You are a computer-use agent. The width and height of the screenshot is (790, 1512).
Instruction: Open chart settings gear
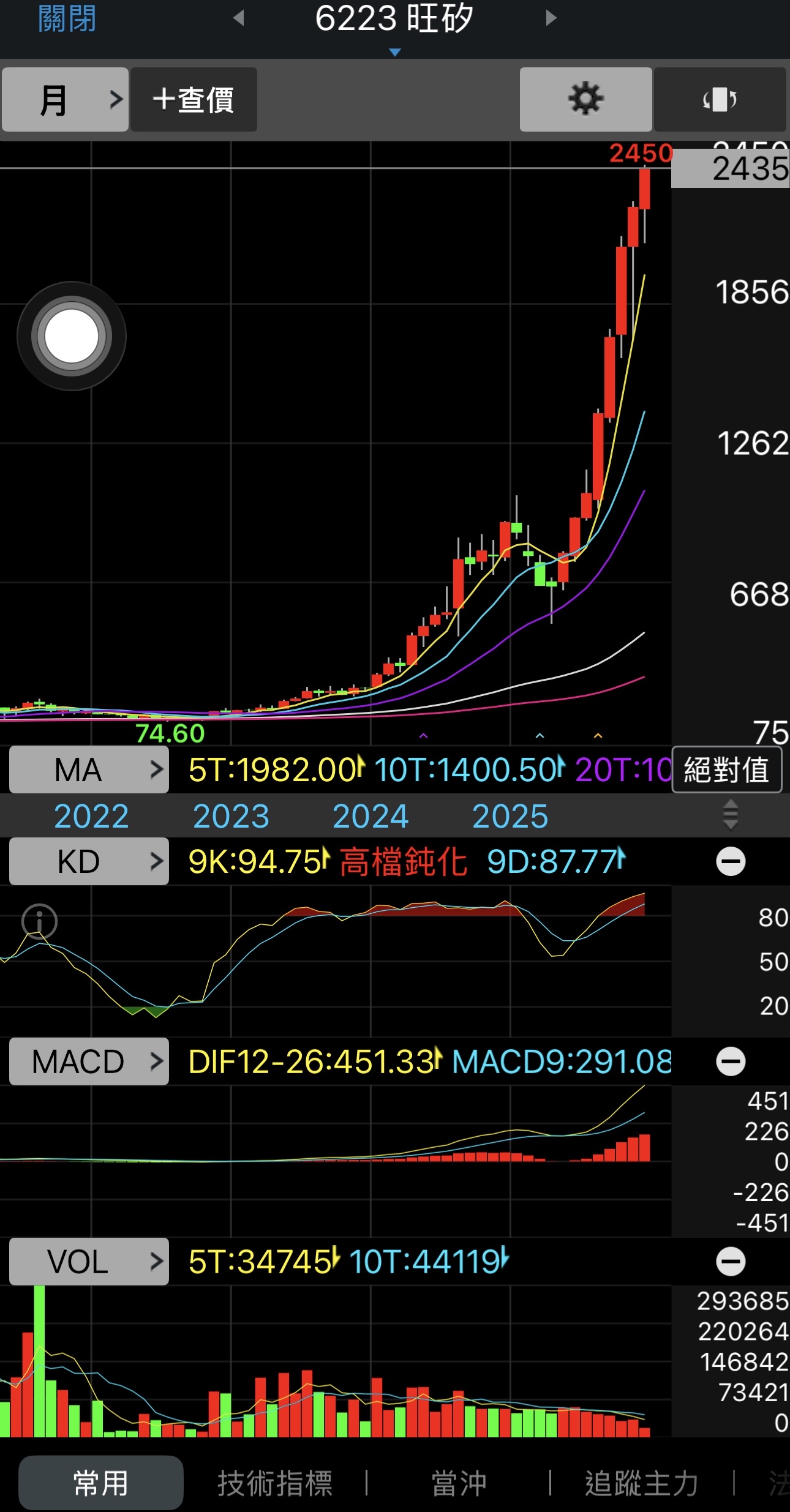(585, 99)
